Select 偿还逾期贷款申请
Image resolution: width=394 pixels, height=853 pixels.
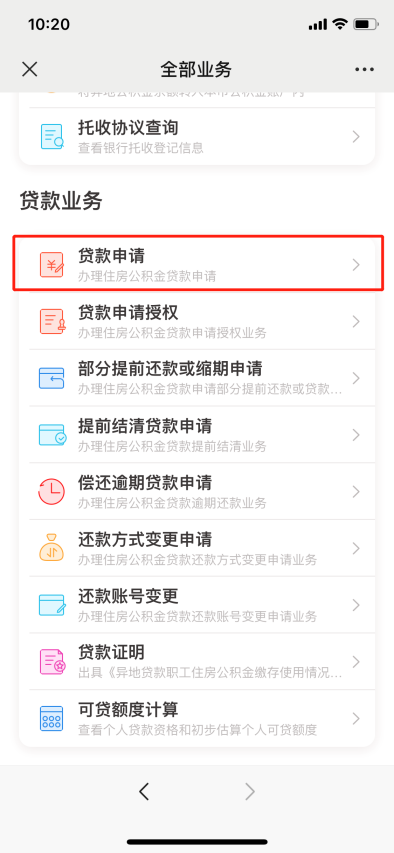point(197,491)
